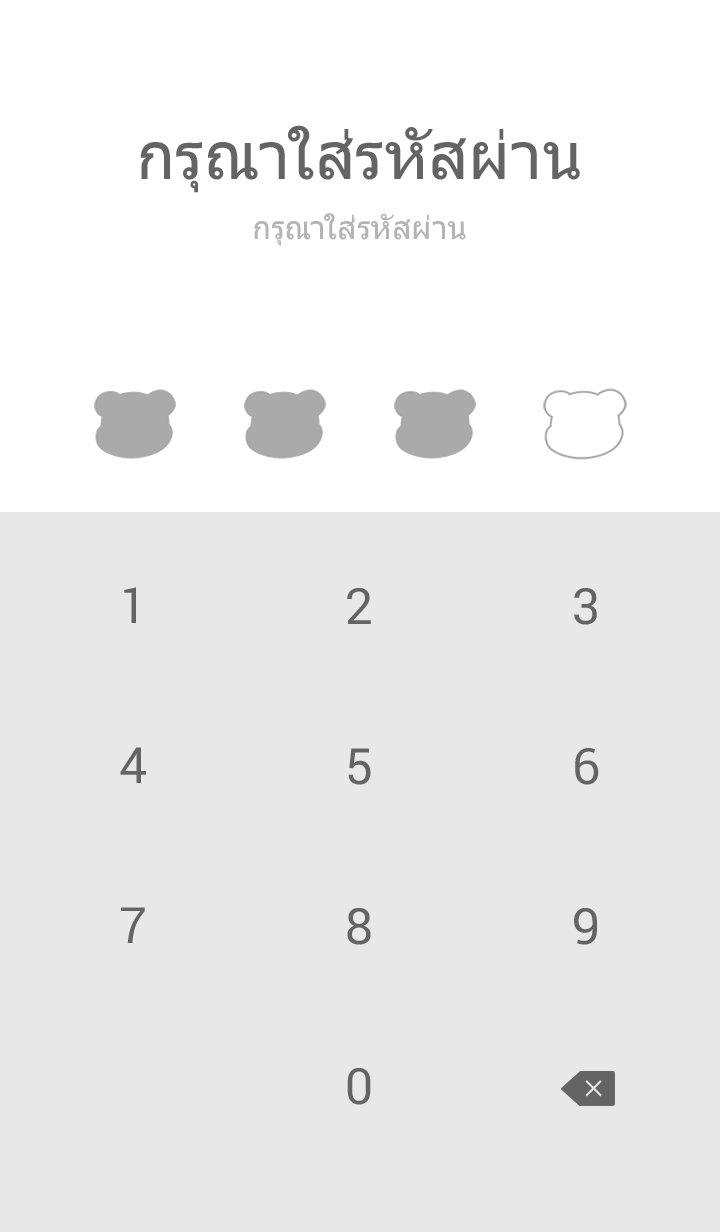The width and height of the screenshot is (720, 1232).
Task: Tap the number 4 key
Action: click(x=132, y=767)
